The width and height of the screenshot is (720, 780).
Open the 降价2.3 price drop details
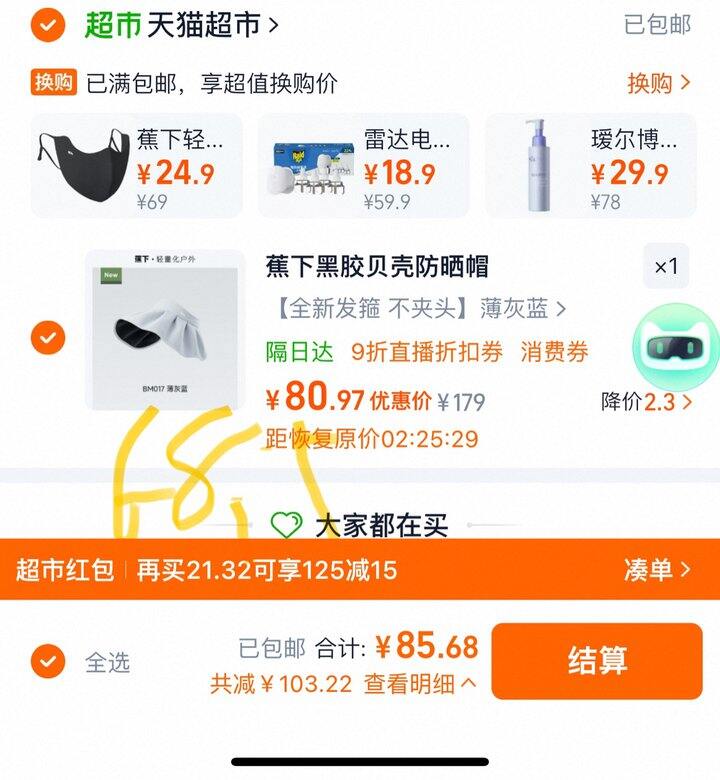[x=646, y=402]
